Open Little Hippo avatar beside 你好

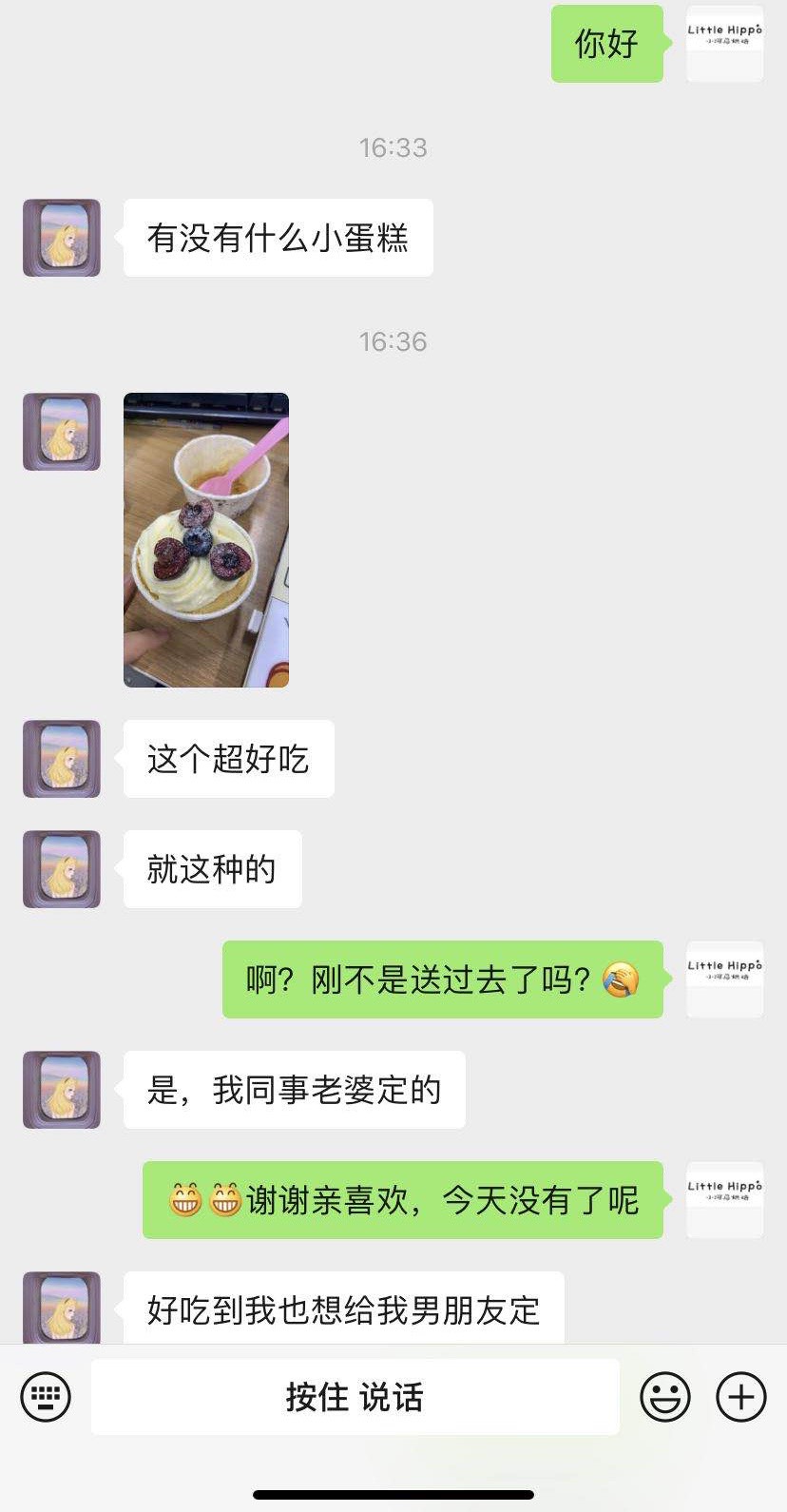tap(724, 44)
